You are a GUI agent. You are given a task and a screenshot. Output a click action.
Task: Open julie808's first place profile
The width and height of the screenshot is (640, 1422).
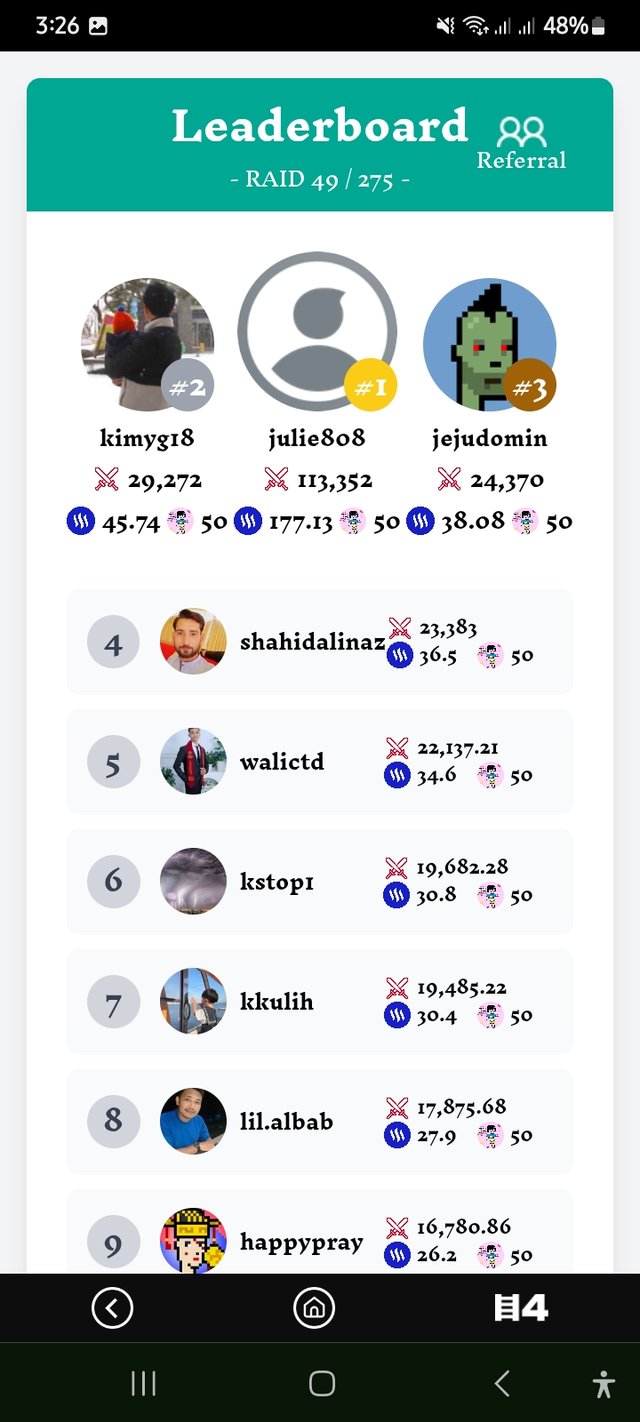coord(317,331)
